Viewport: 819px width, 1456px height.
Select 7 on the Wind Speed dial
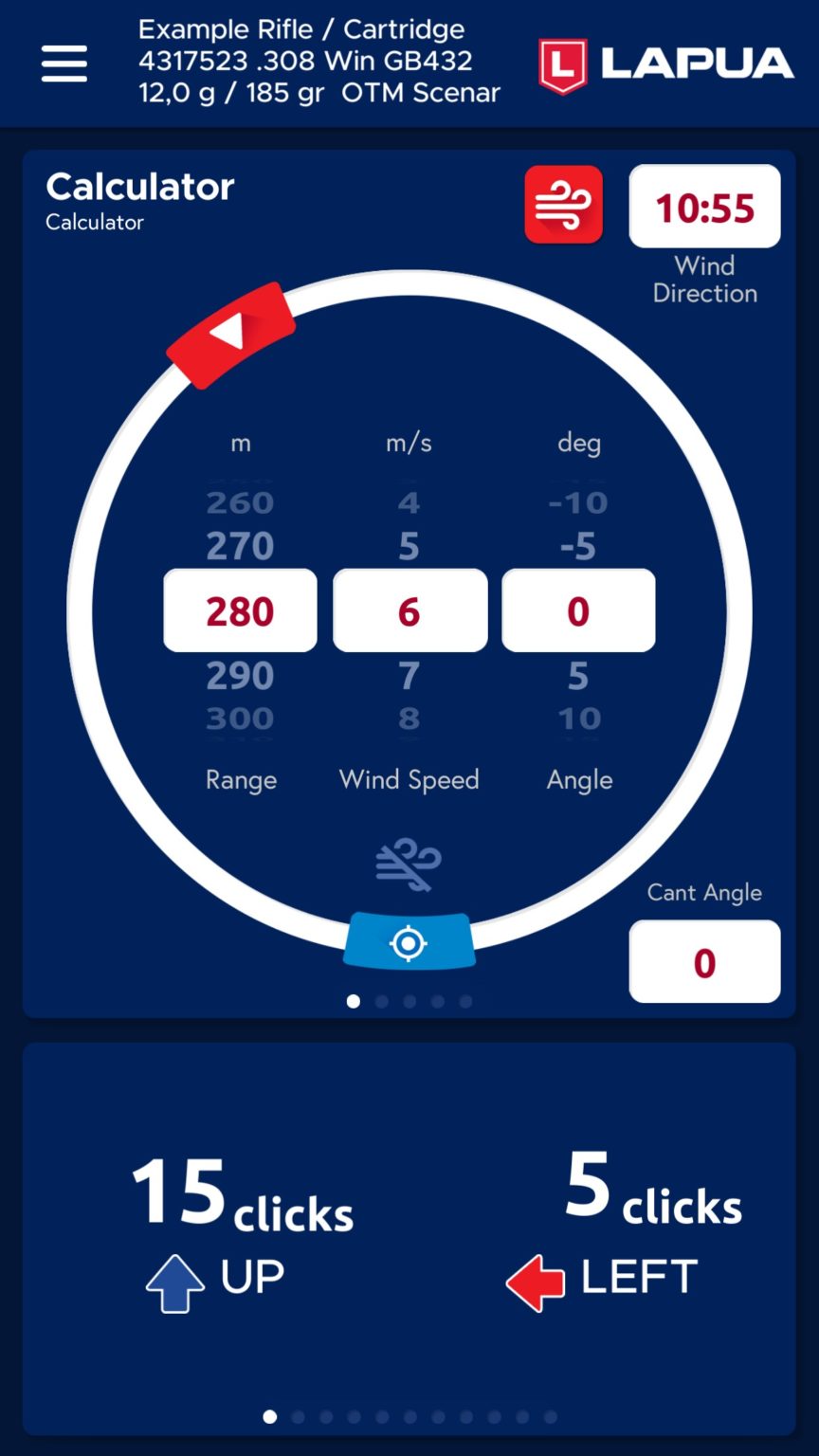(x=409, y=675)
